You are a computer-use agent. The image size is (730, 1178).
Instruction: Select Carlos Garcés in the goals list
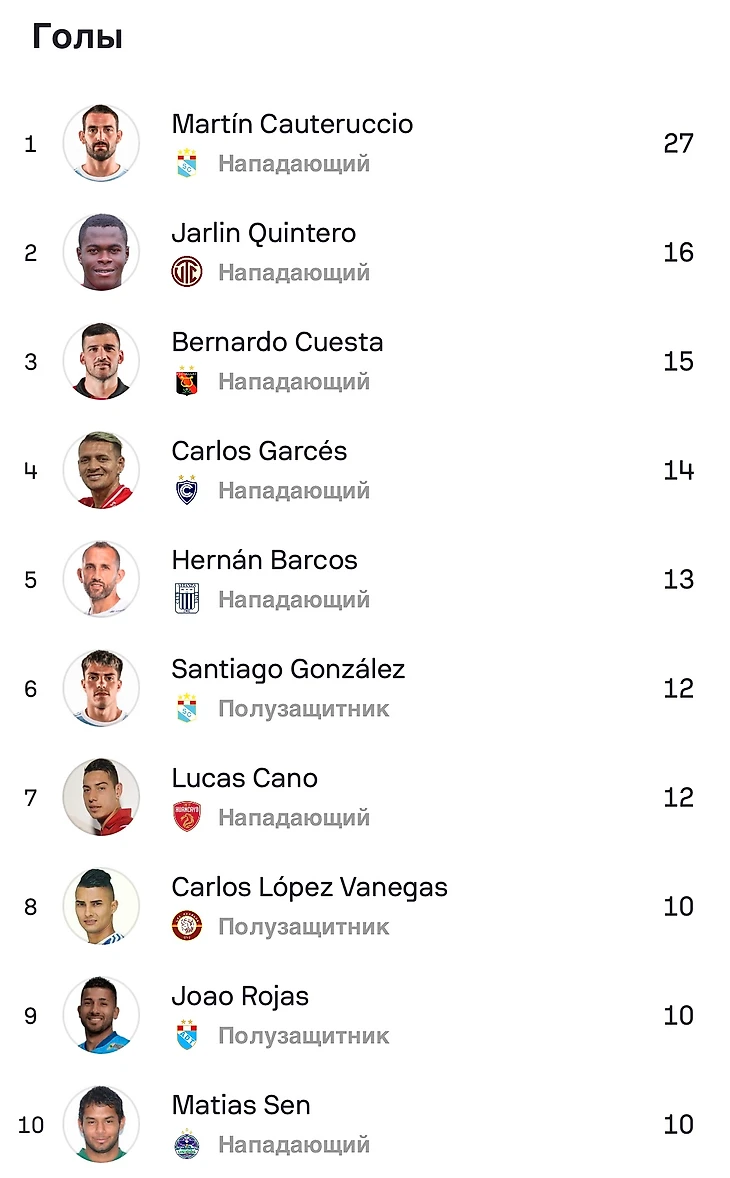[x=259, y=452]
